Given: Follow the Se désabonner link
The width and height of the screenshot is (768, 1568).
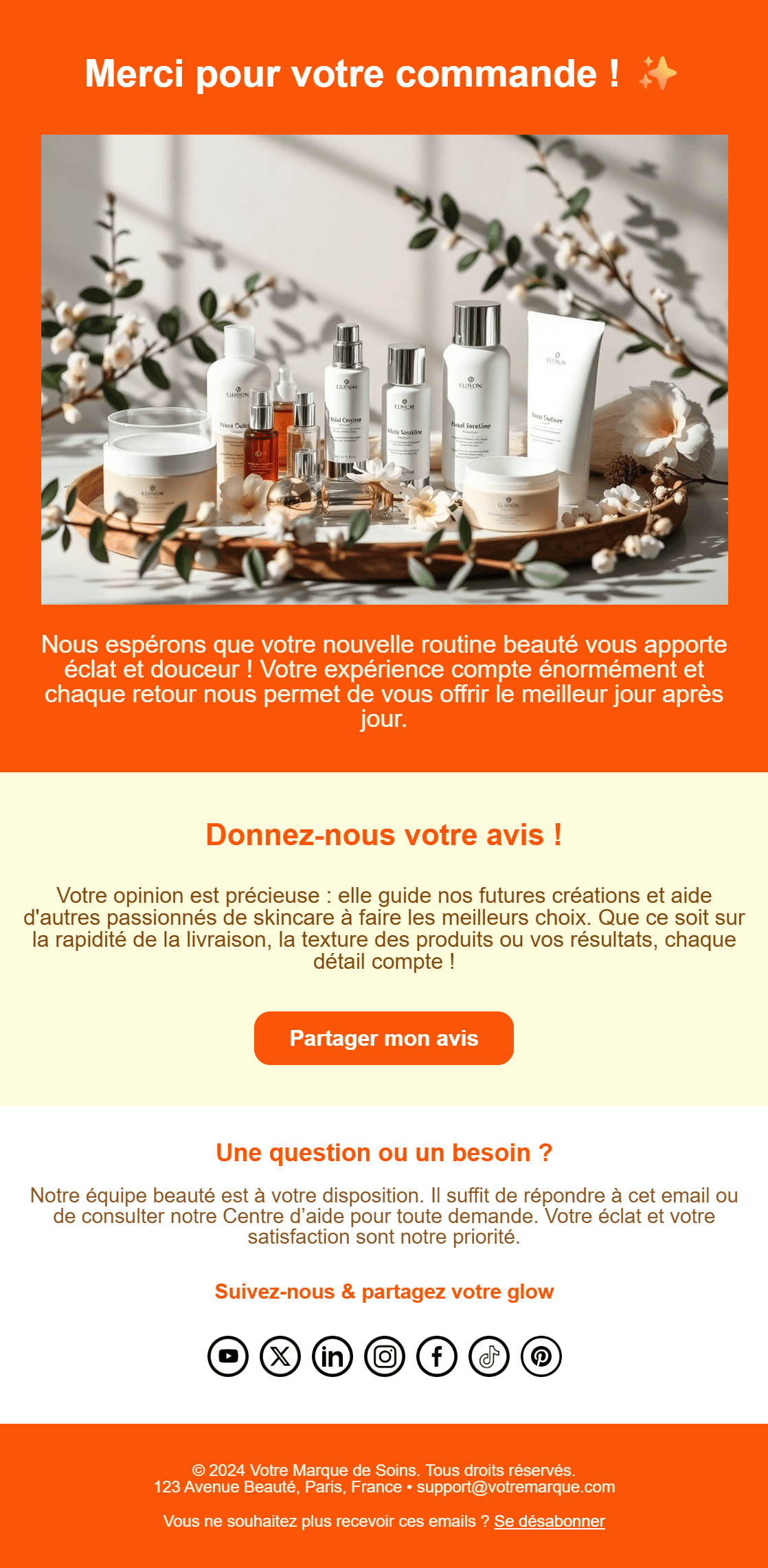Looking at the screenshot, I should 549,1521.
